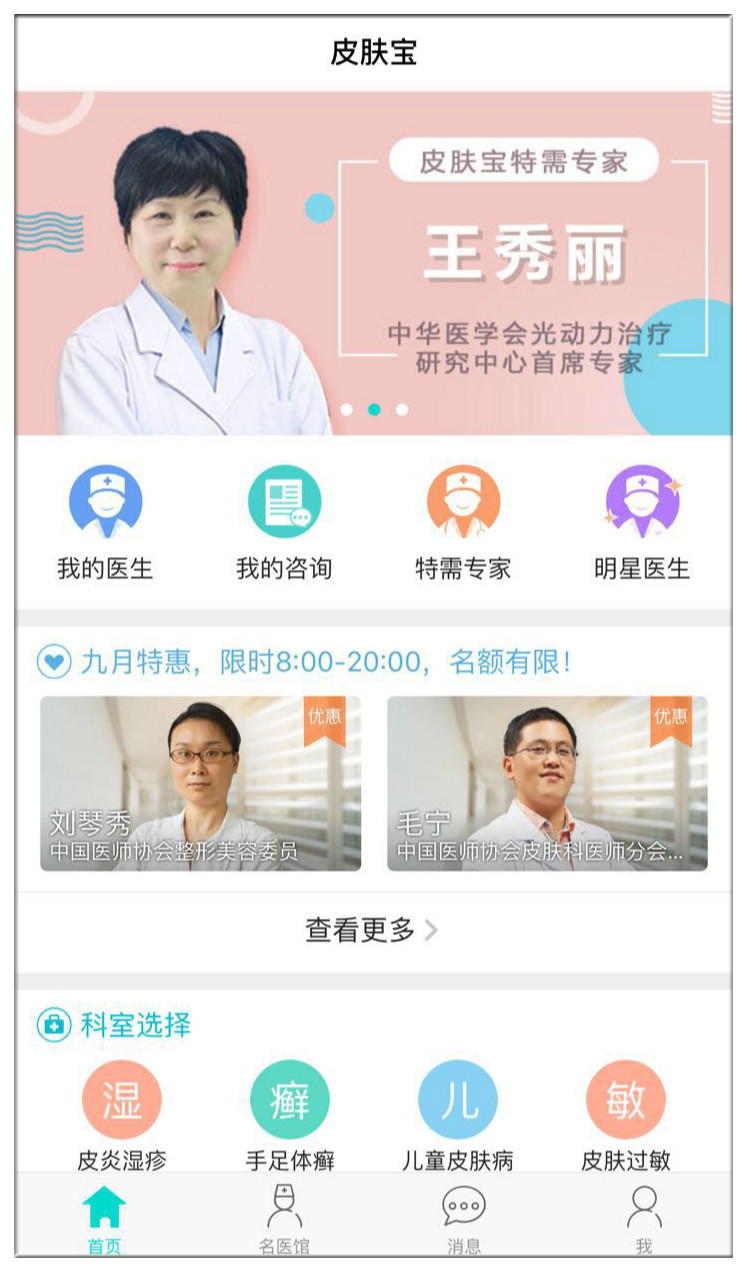Switch to the 名医馆 tab
Image resolution: width=747 pixels, height=1272 pixels.
tap(284, 1217)
